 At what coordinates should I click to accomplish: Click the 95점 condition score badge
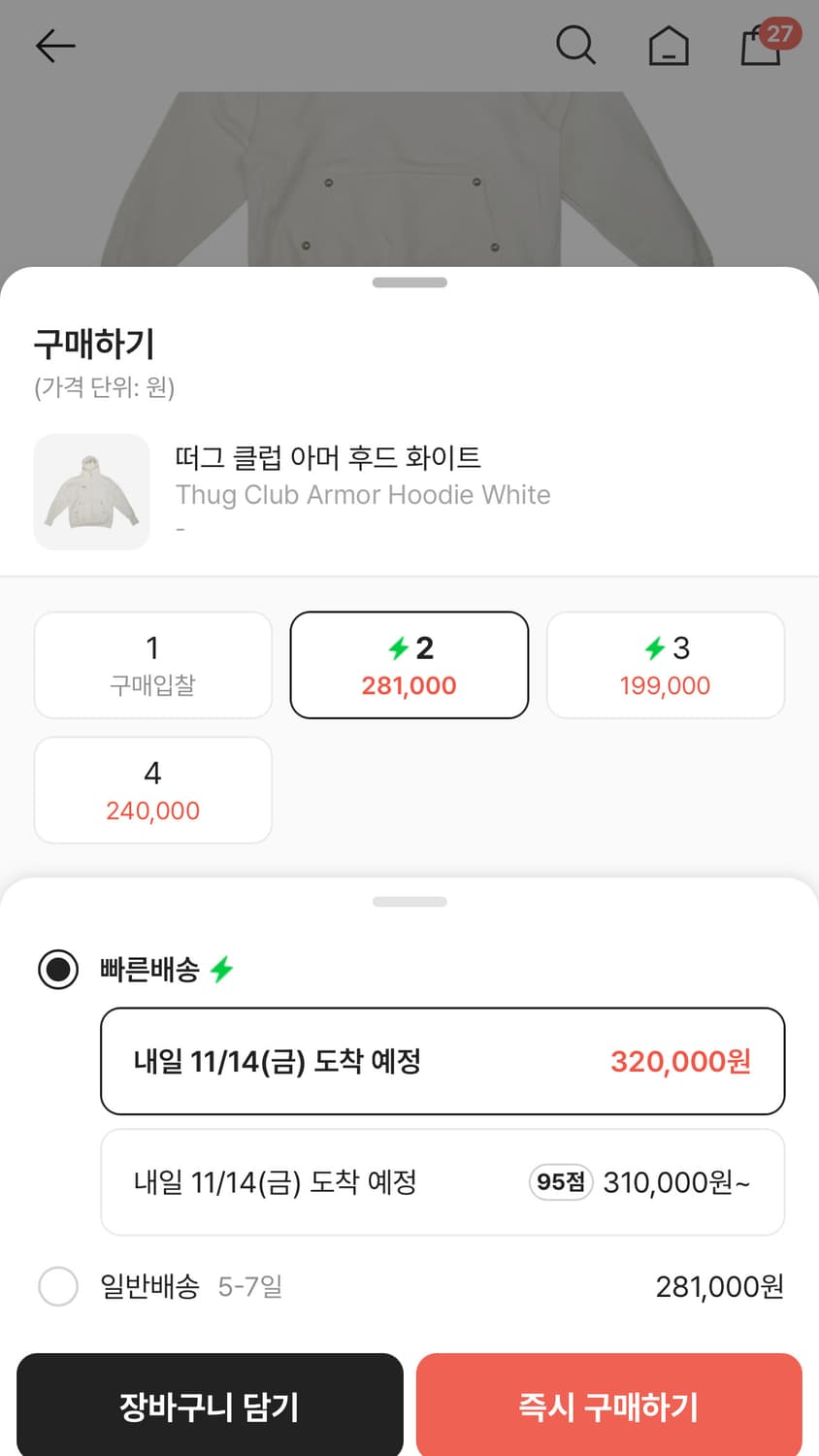(x=560, y=1182)
